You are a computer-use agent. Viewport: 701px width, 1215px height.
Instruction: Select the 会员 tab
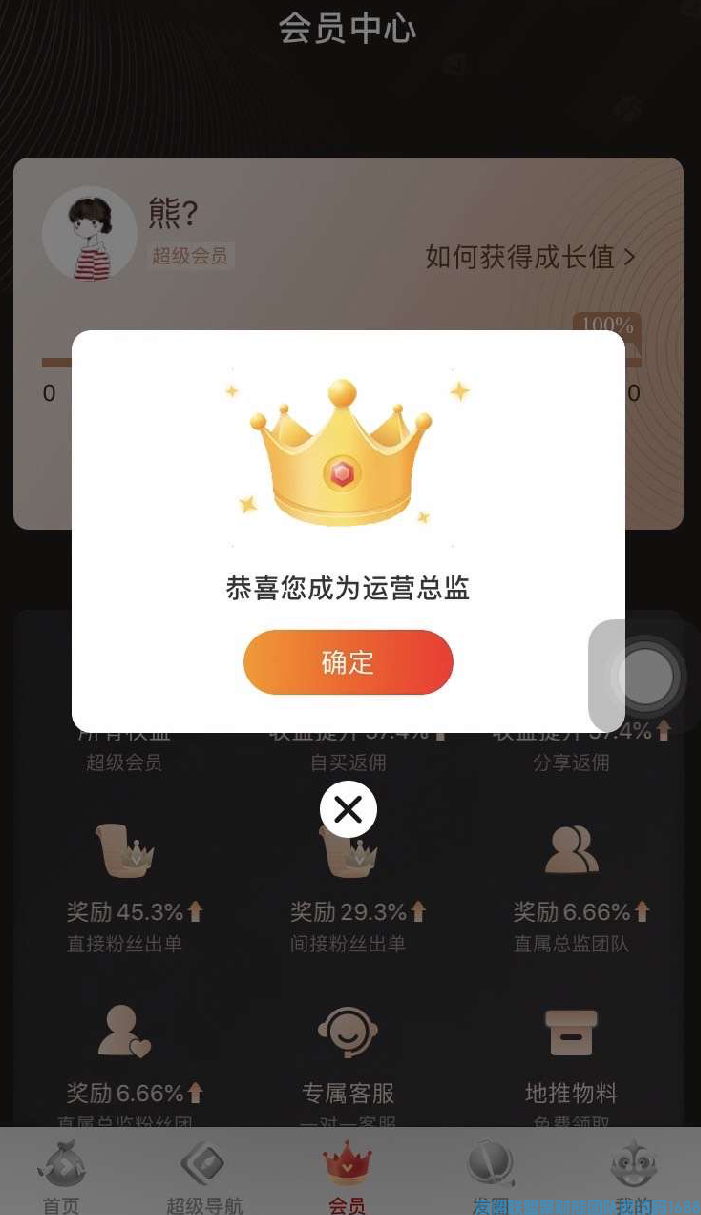pyautogui.click(x=347, y=1176)
